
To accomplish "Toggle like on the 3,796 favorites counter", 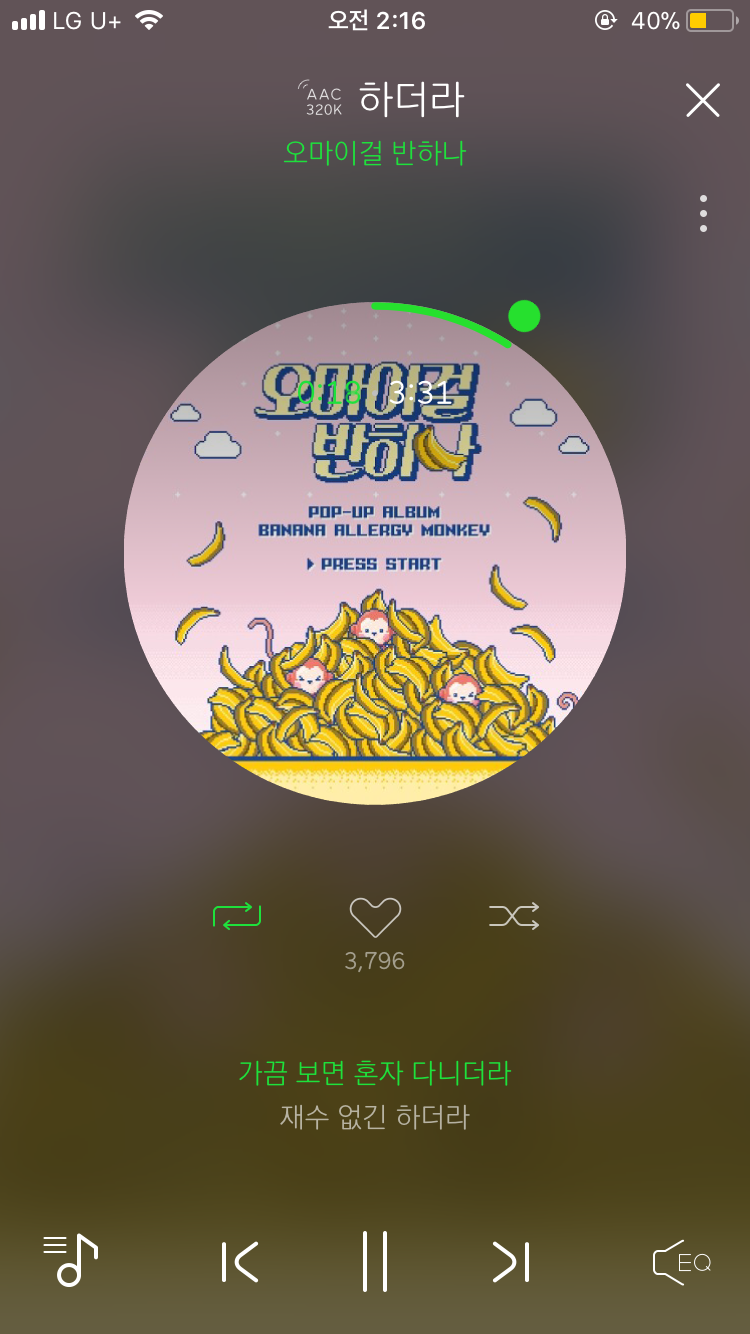I will tap(374, 960).
